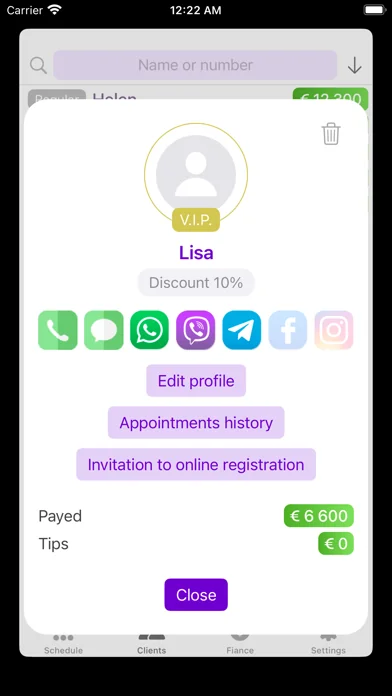Viewport: 392px width, 696px height.
Task: Open Lisa's Instagram profile
Action: point(334,330)
